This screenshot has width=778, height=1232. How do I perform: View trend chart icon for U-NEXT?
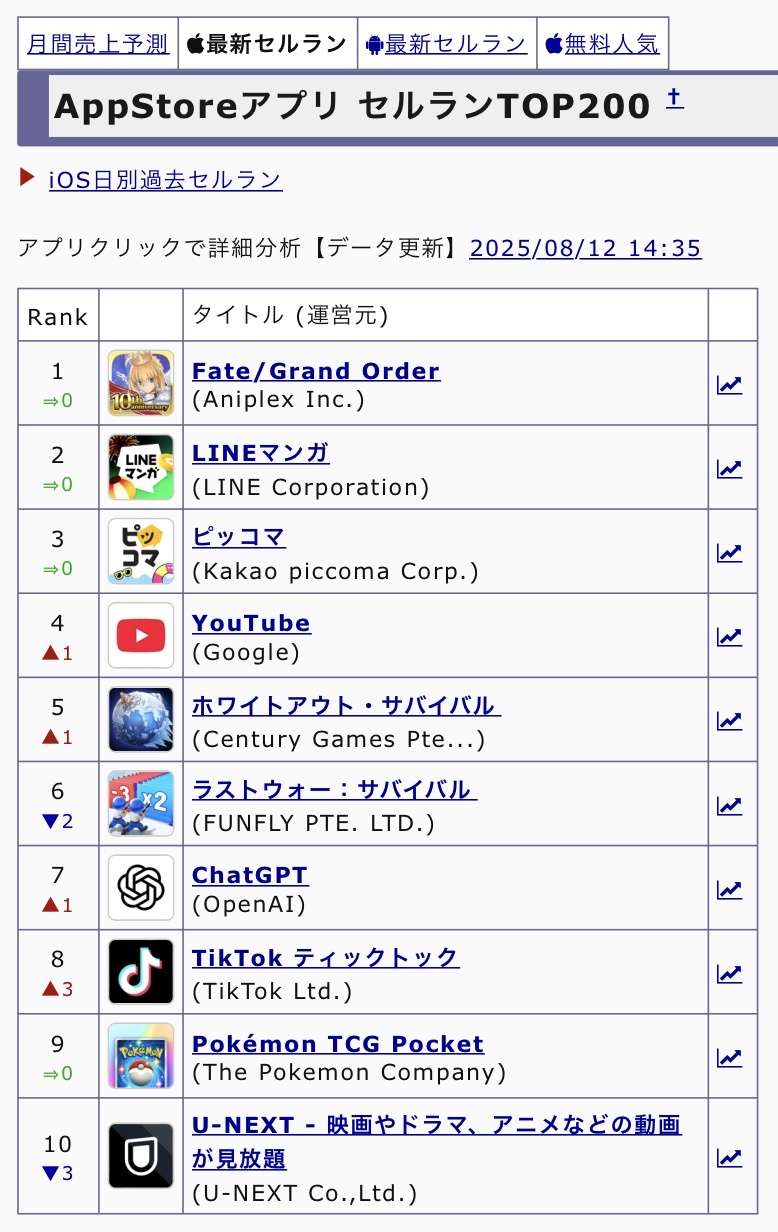click(730, 1158)
